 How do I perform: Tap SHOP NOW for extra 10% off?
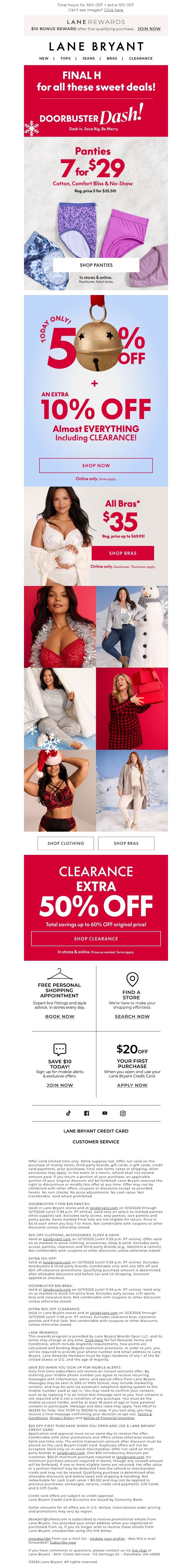96,465
